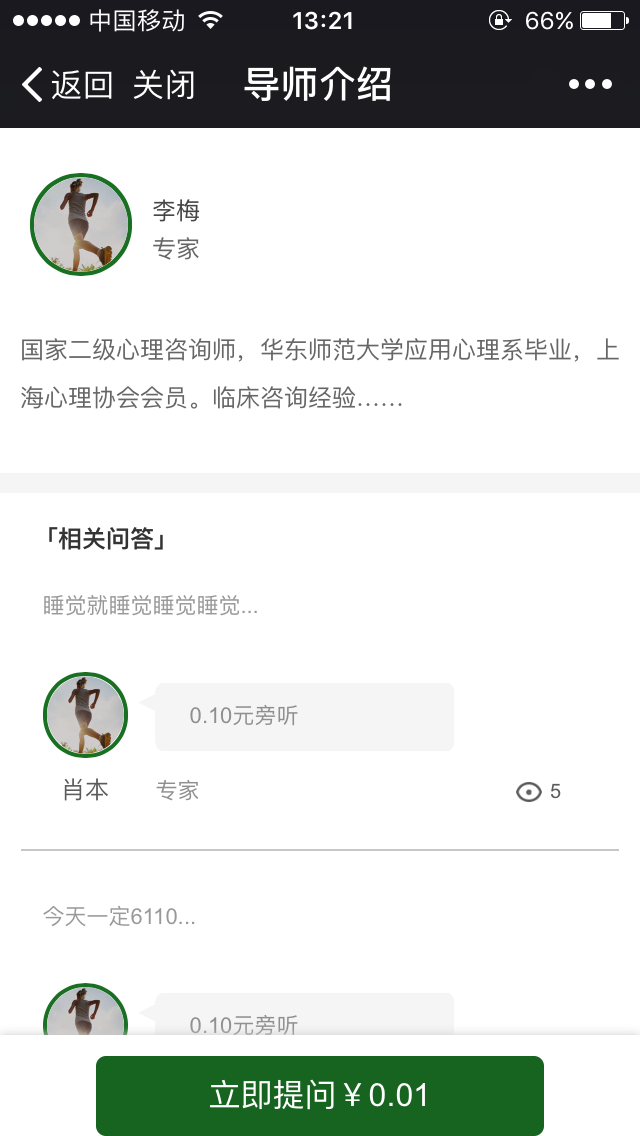Image resolution: width=640 pixels, height=1136 pixels.
Task: Open the three-dot overflow menu
Action: 590,85
